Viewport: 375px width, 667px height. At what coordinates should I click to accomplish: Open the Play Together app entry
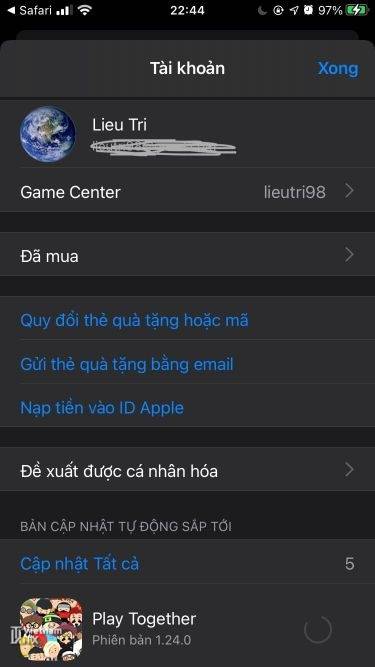[x=188, y=629]
